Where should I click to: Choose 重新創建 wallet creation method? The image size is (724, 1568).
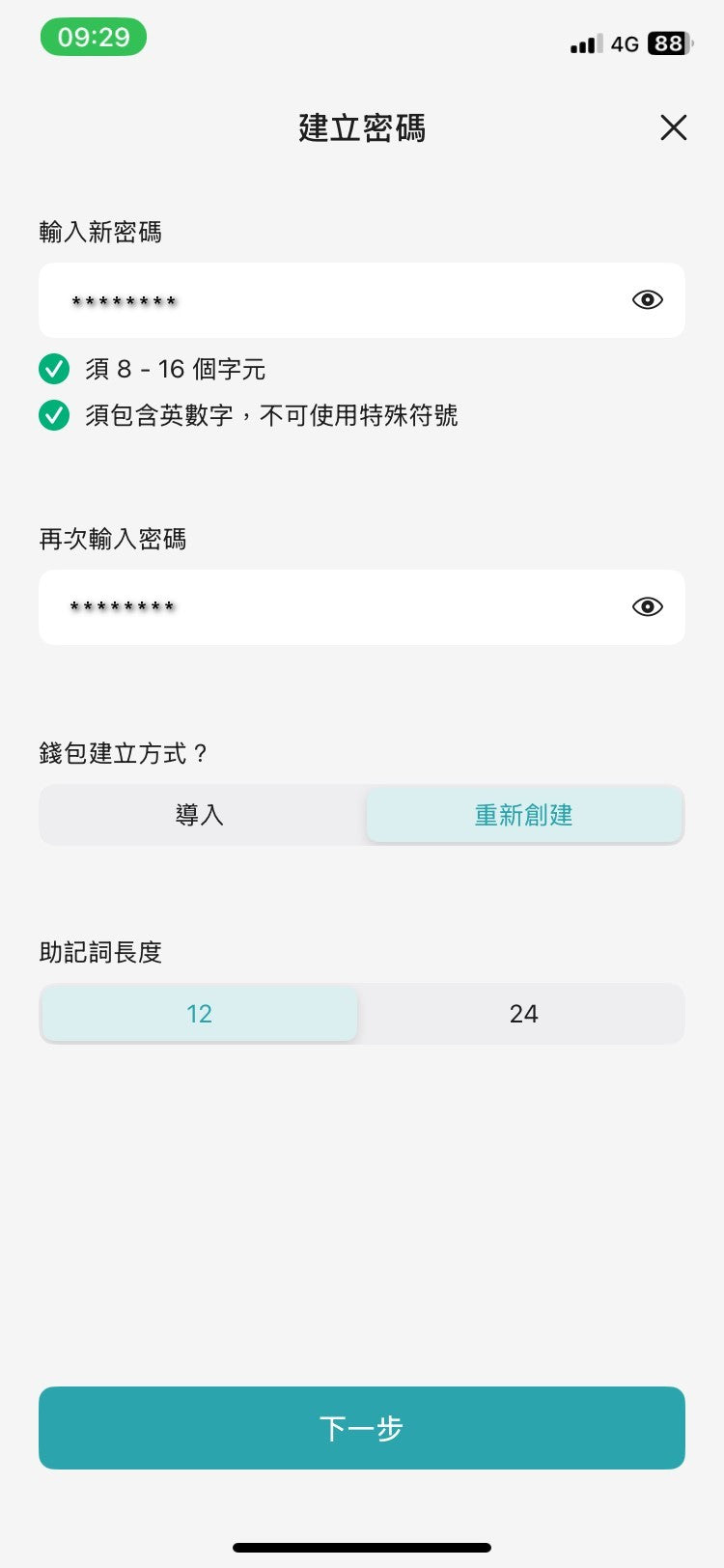(523, 815)
